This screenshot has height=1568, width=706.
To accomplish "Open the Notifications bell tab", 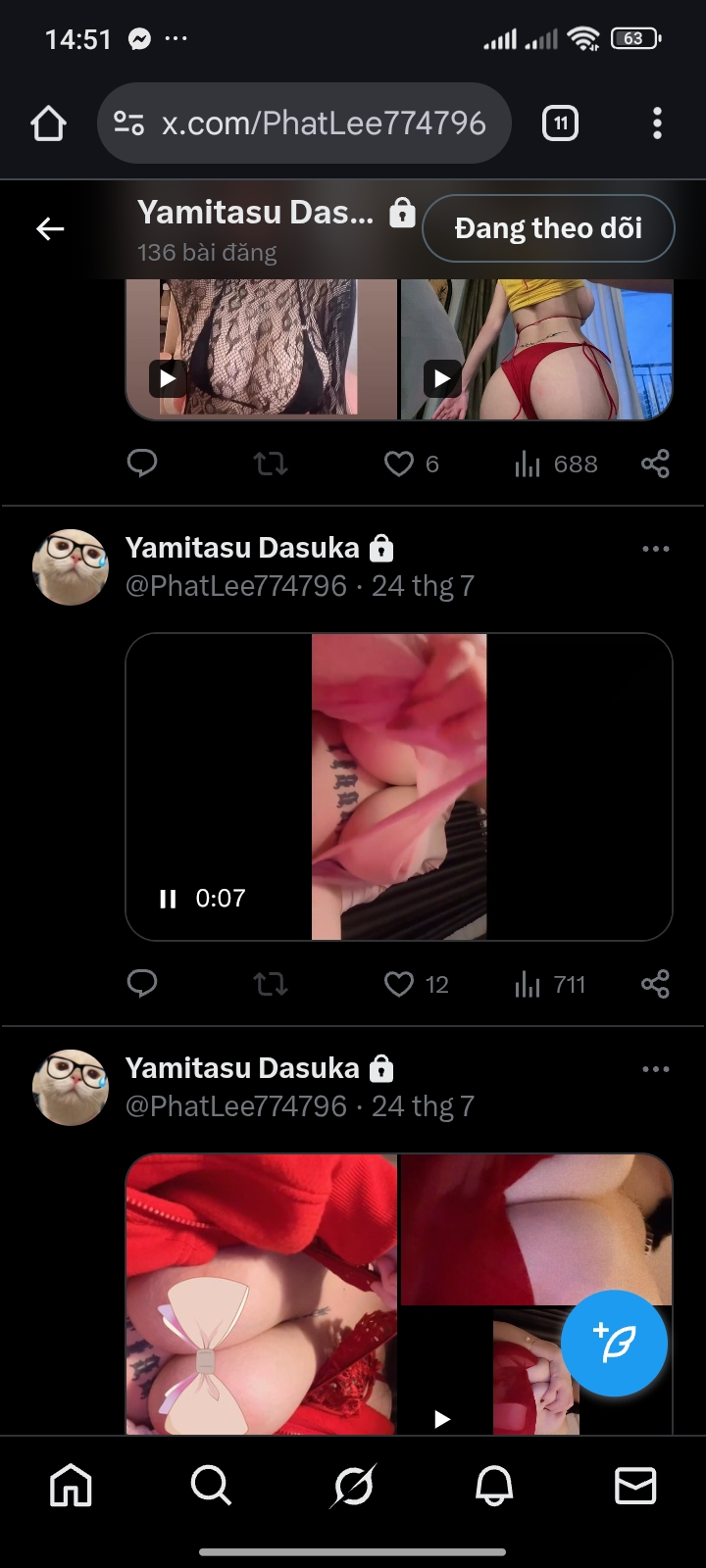I will click(494, 1486).
